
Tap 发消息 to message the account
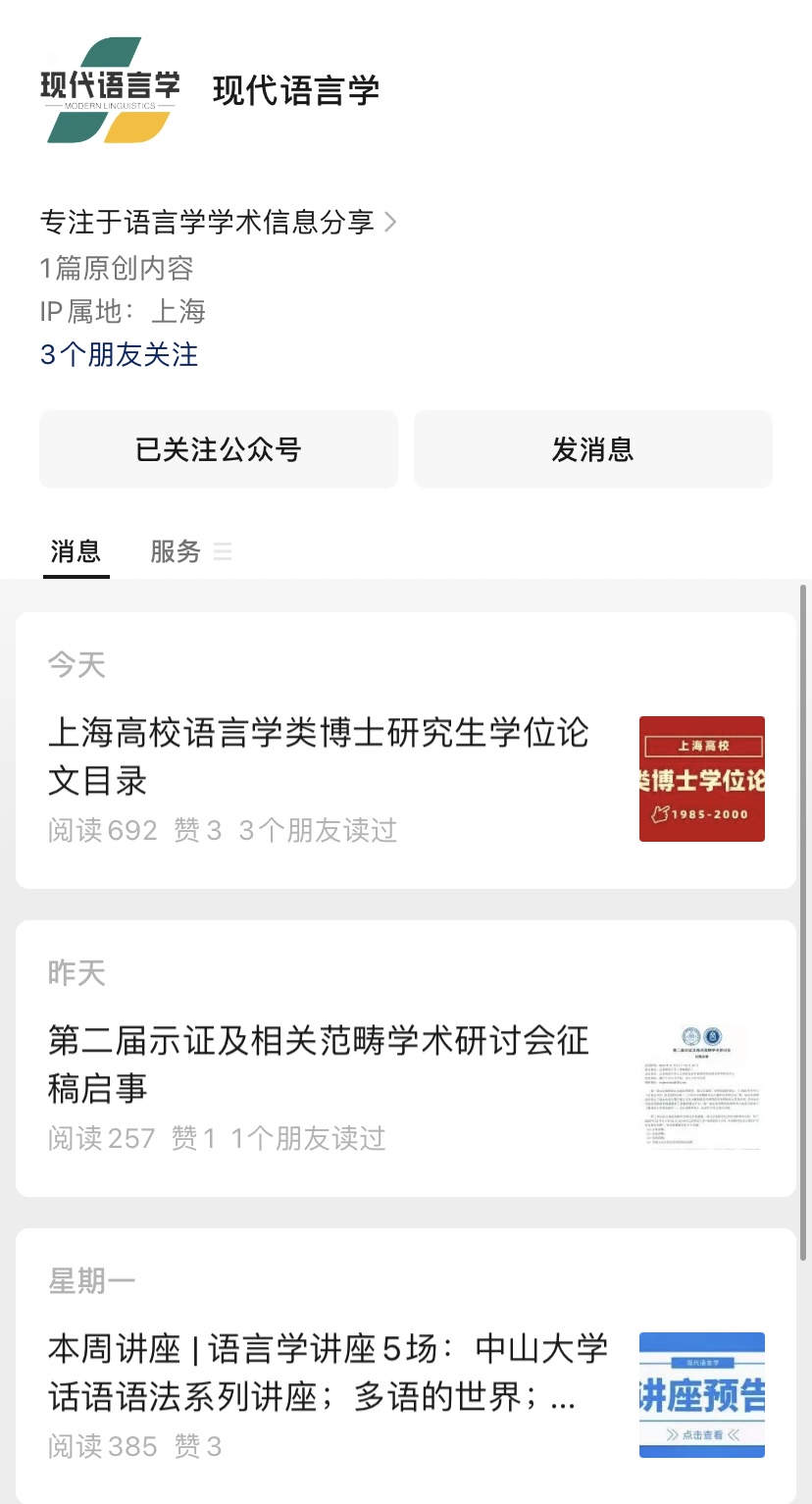(x=592, y=449)
